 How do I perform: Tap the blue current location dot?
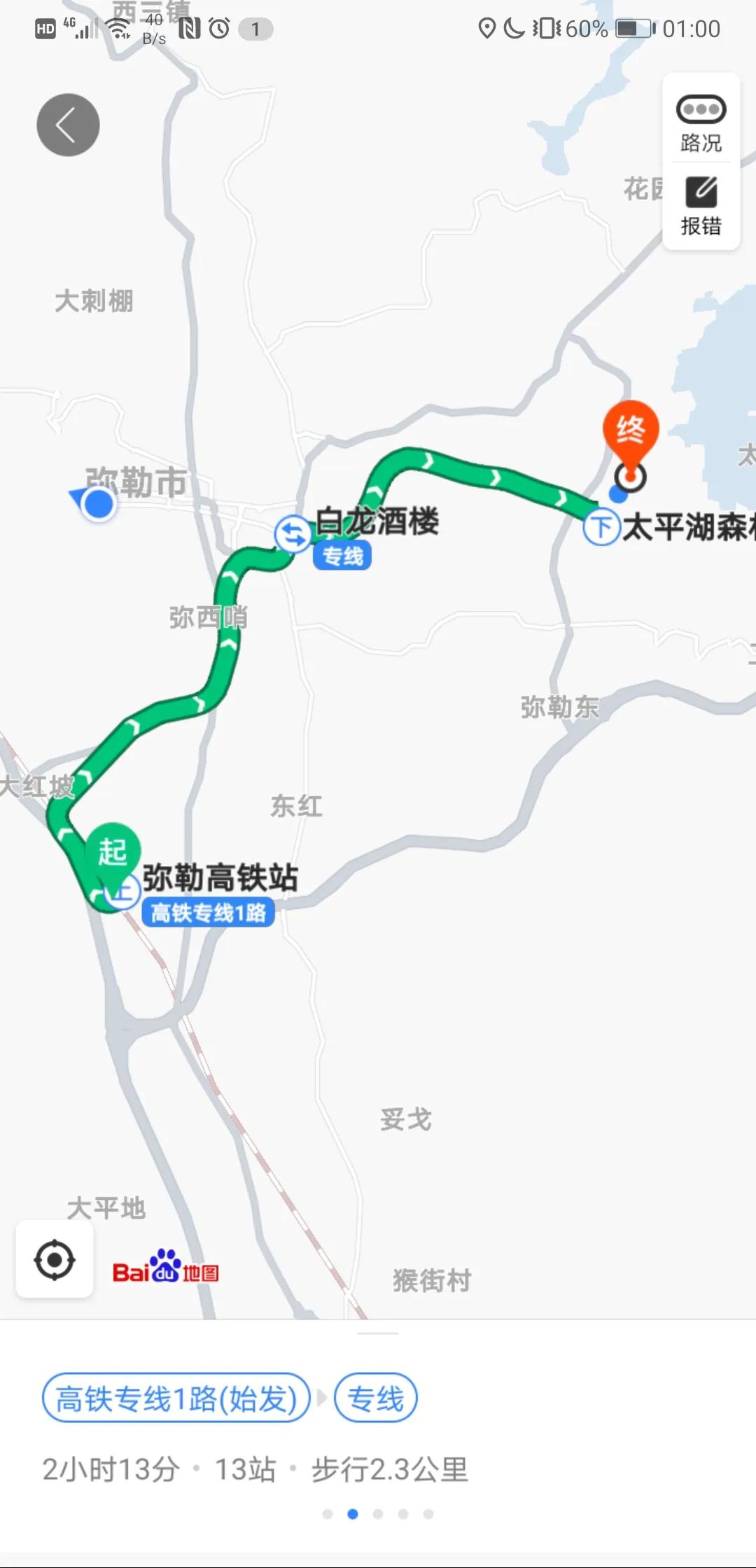[100, 503]
